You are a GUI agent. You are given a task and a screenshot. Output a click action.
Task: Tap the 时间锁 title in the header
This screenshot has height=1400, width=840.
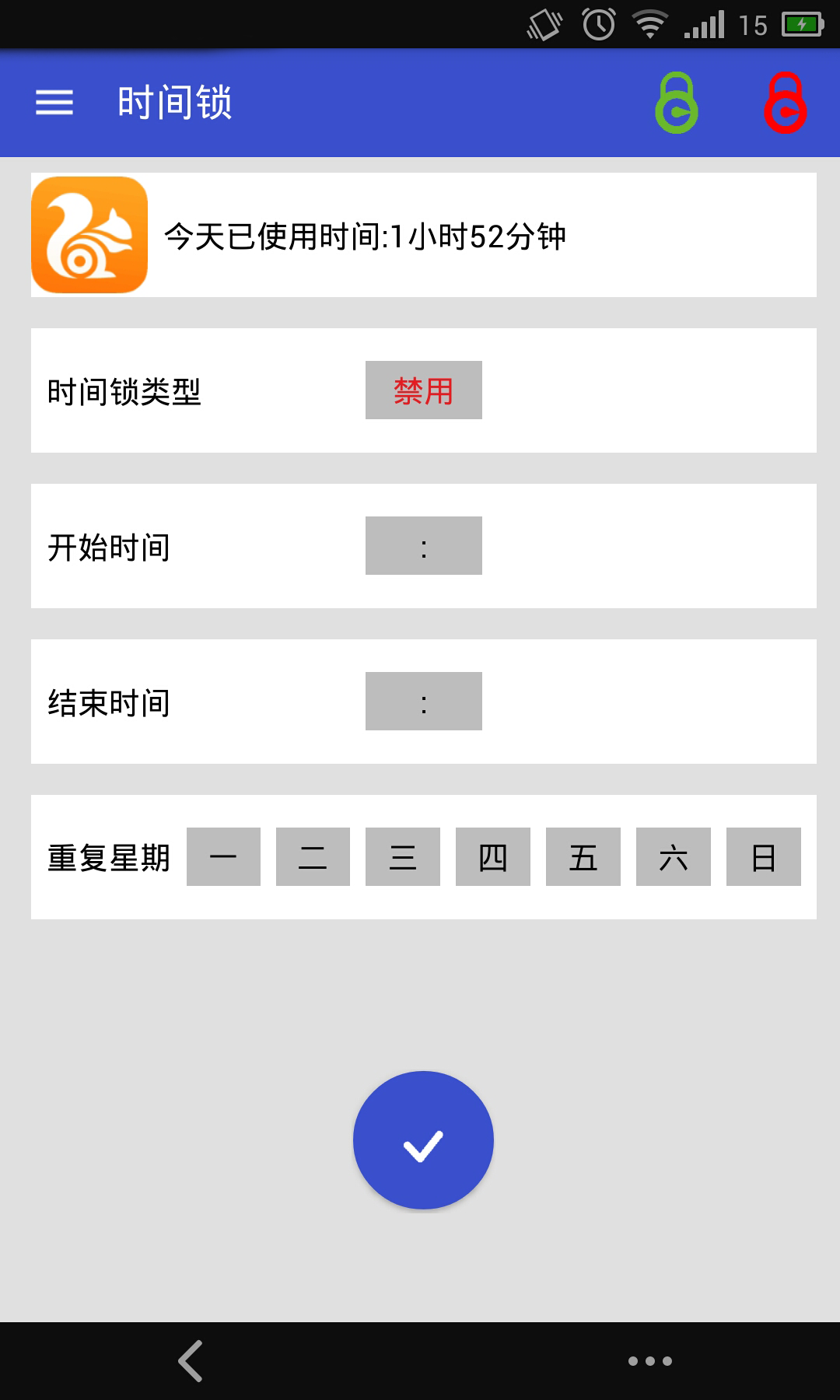click(176, 102)
